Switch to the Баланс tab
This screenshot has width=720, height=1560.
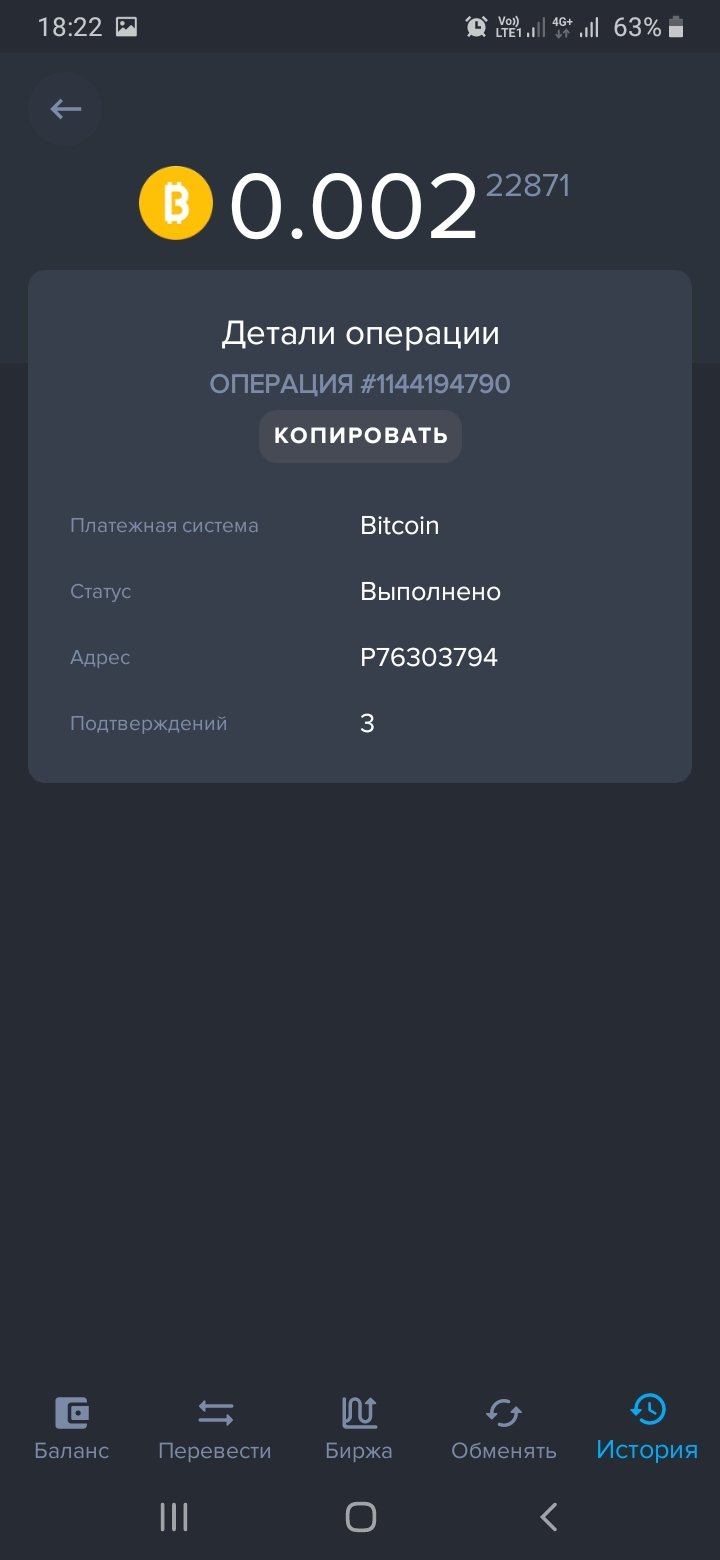tap(72, 1427)
